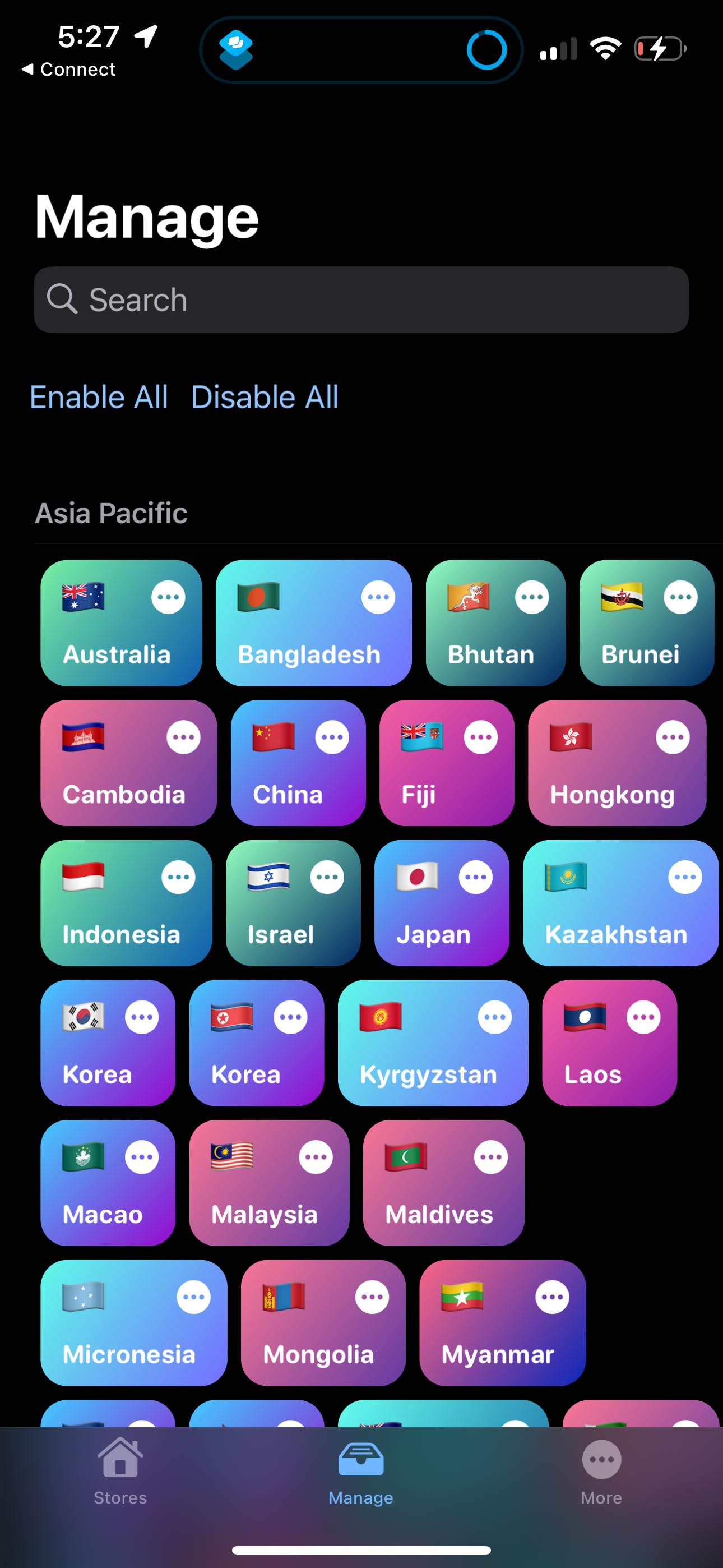Screen dimensions: 723x1568
Task: Open options menu on the Australia tile
Action: coord(168,597)
